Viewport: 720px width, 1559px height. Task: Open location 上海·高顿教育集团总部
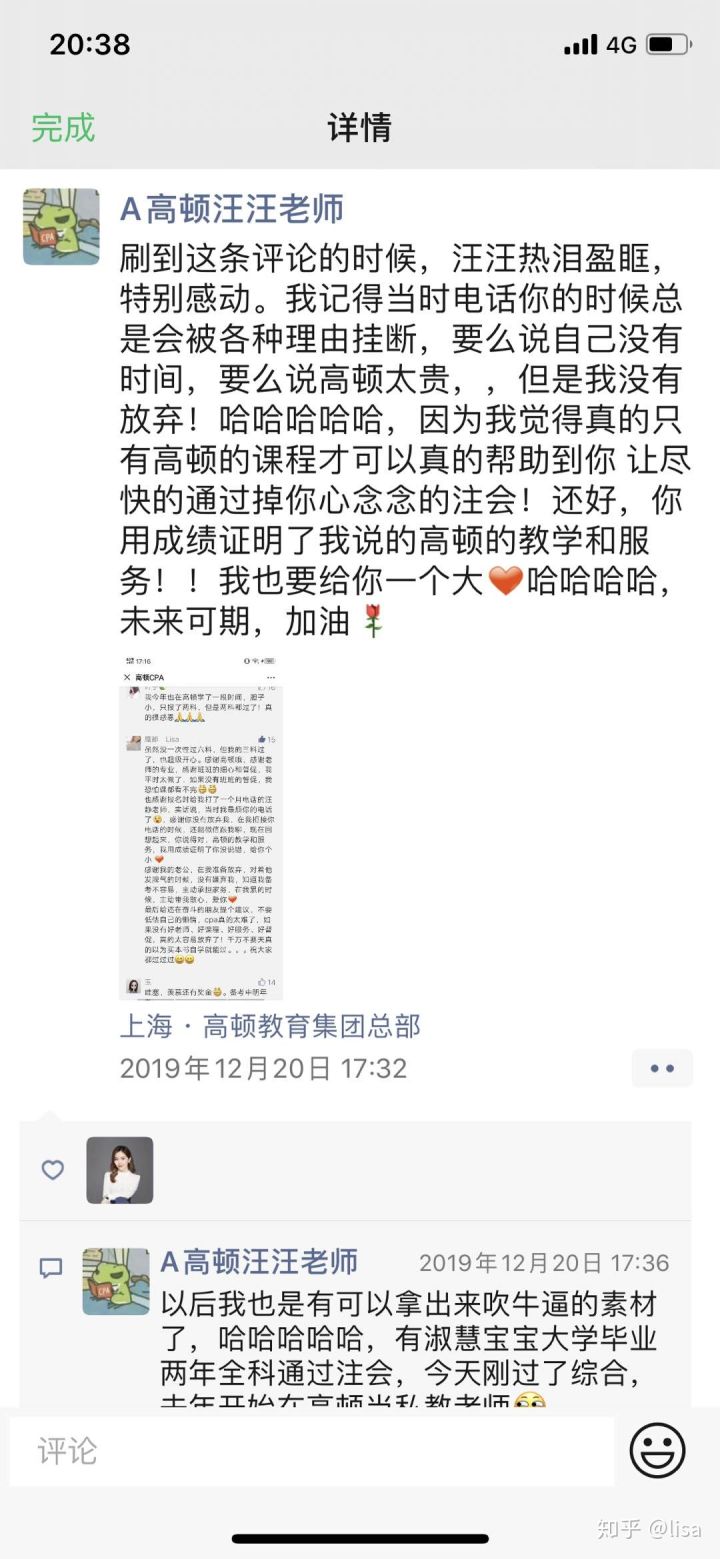(x=270, y=1025)
